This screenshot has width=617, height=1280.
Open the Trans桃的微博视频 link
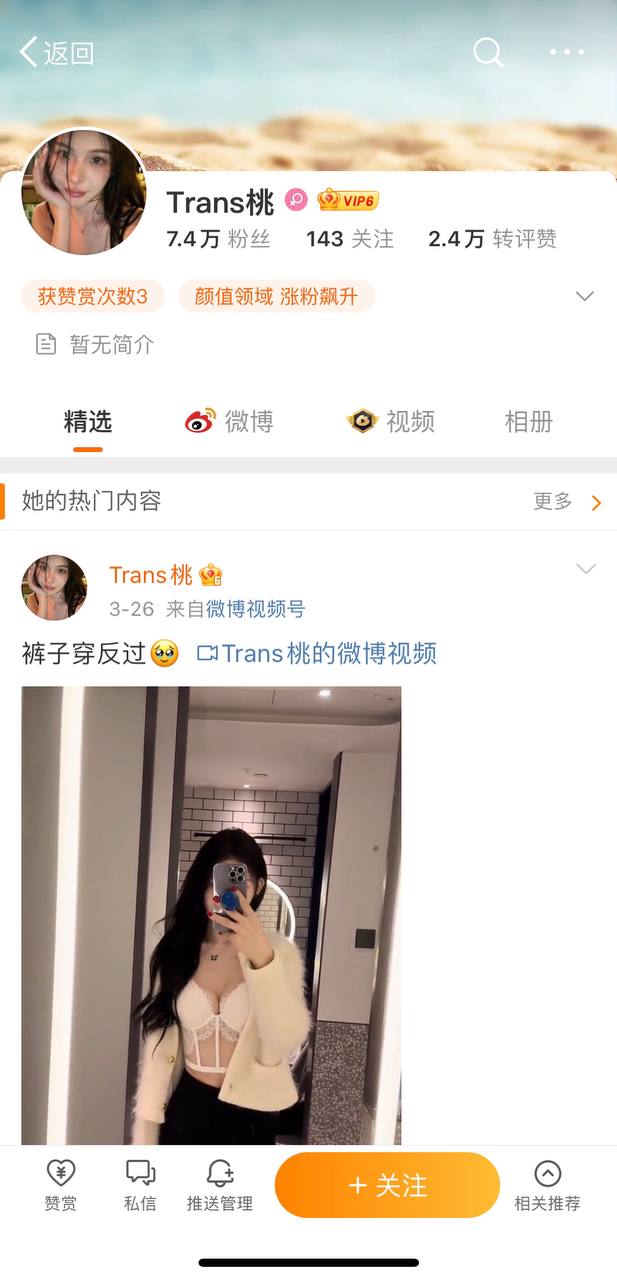point(317,654)
